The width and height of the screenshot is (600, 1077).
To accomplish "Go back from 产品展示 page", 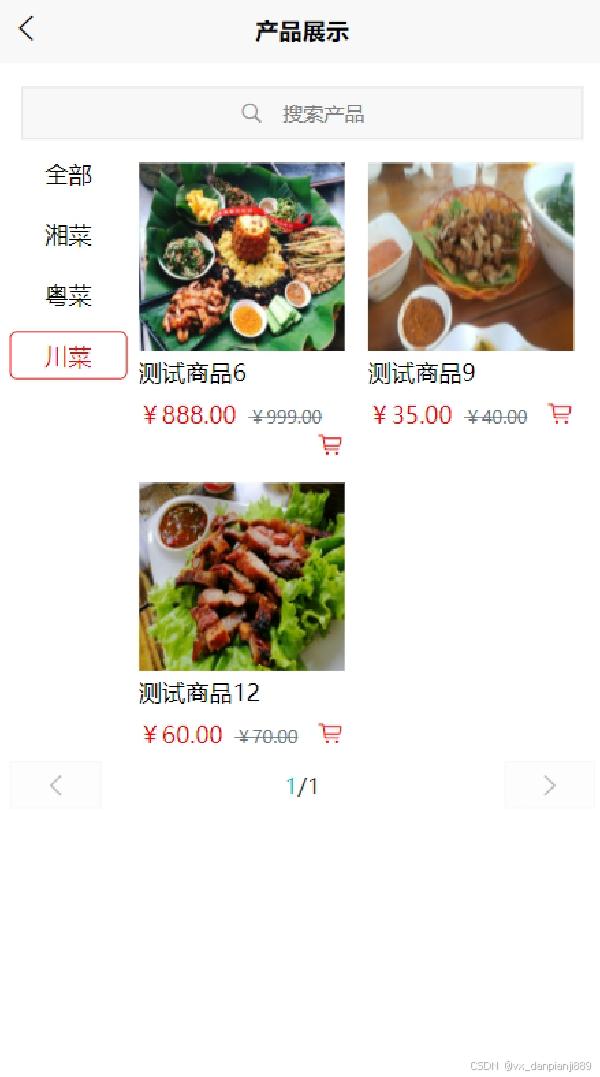I will pyautogui.click(x=27, y=30).
